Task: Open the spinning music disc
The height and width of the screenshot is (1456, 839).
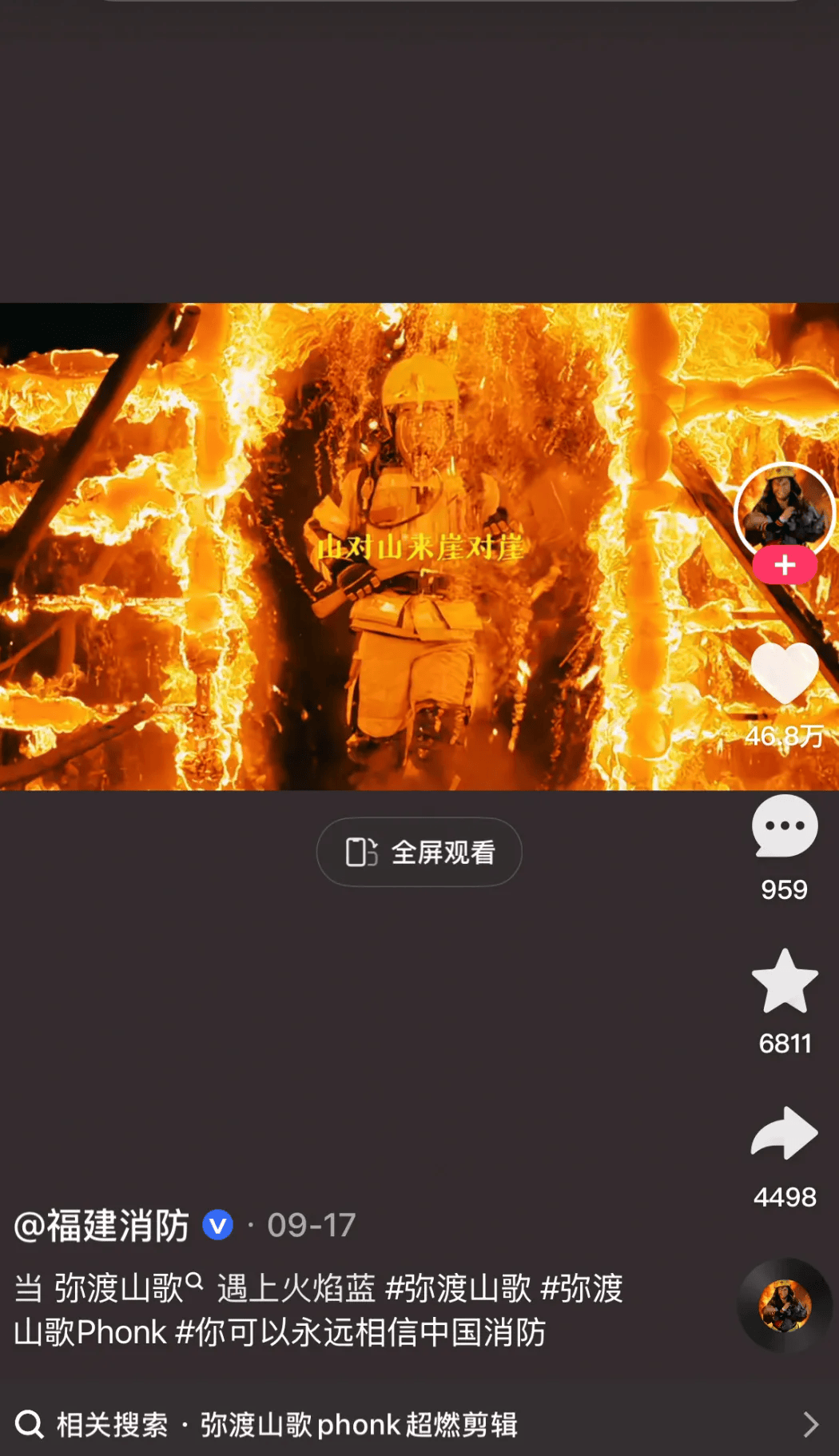Action: (784, 1305)
